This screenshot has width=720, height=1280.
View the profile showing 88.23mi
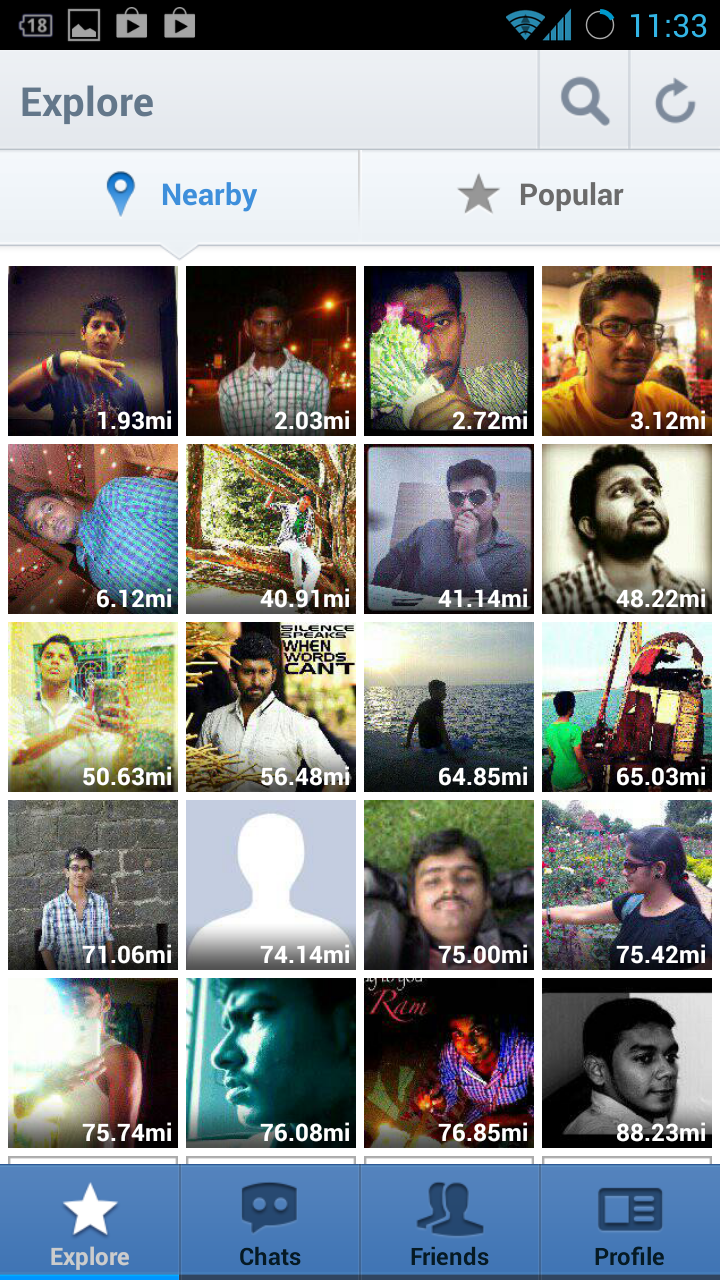point(627,1063)
